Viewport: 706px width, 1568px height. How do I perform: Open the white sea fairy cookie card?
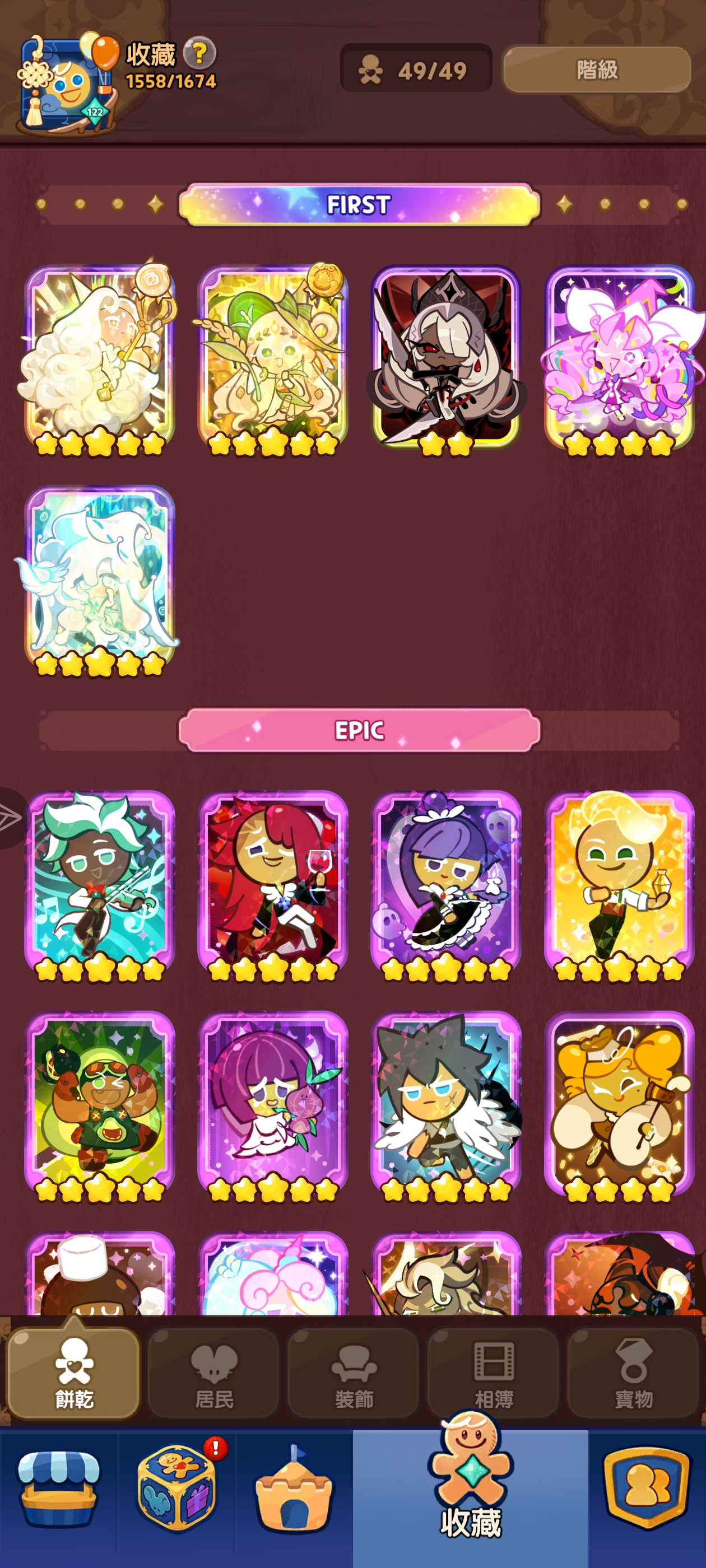(100, 580)
